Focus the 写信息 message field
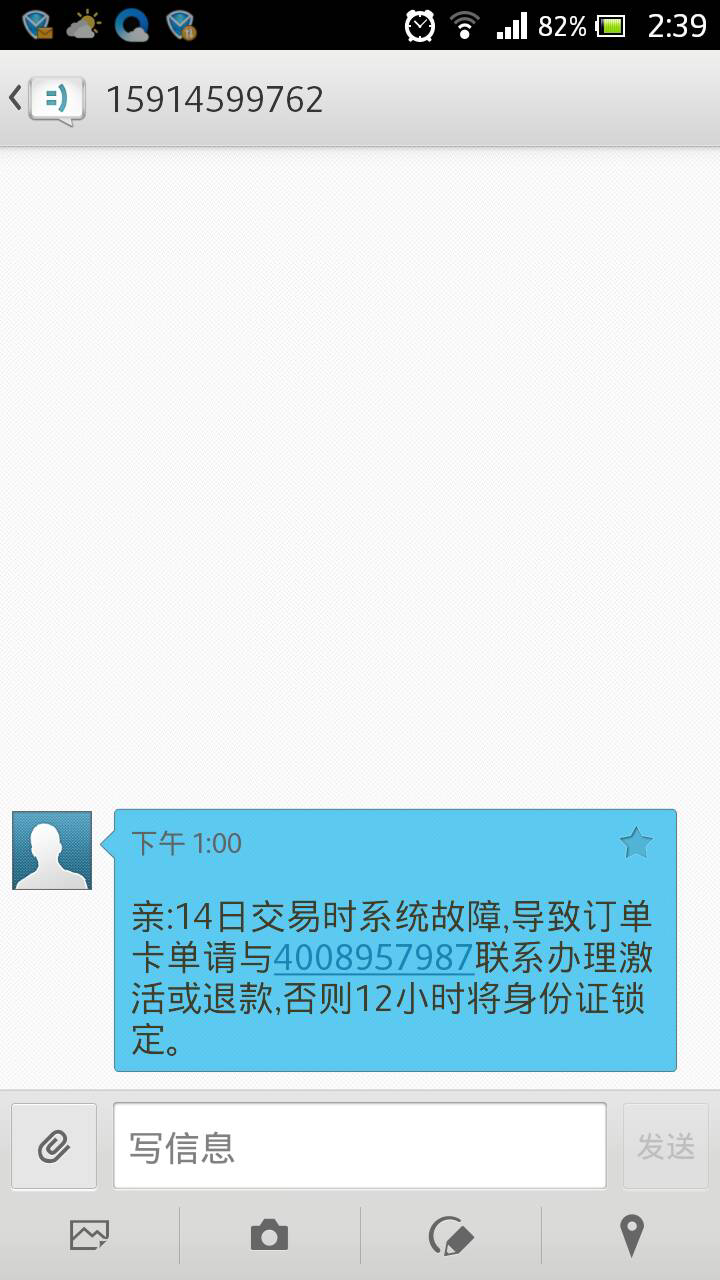Screen dimensions: 720x1280 coord(360,1146)
